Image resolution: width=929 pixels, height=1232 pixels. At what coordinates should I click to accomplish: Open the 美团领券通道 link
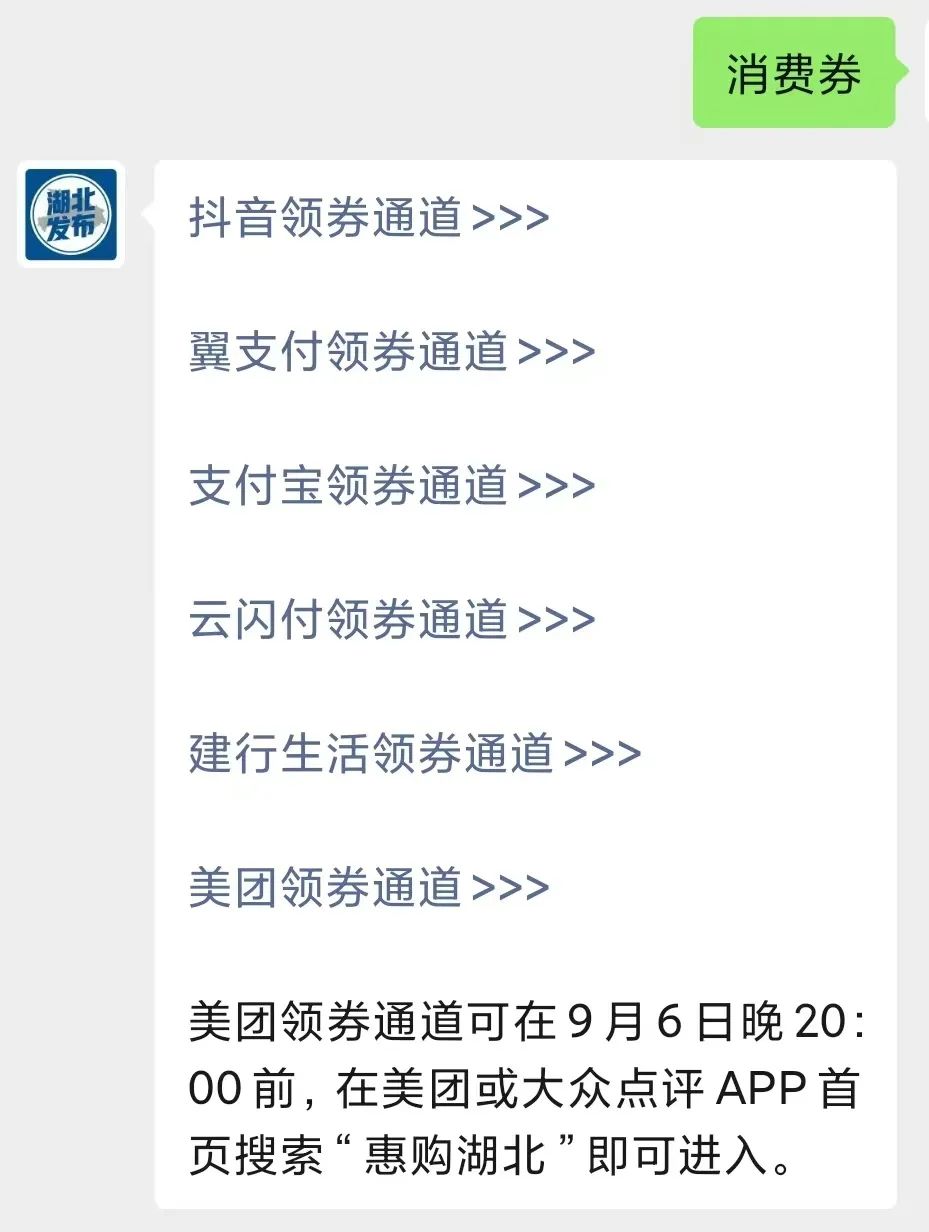[368, 888]
